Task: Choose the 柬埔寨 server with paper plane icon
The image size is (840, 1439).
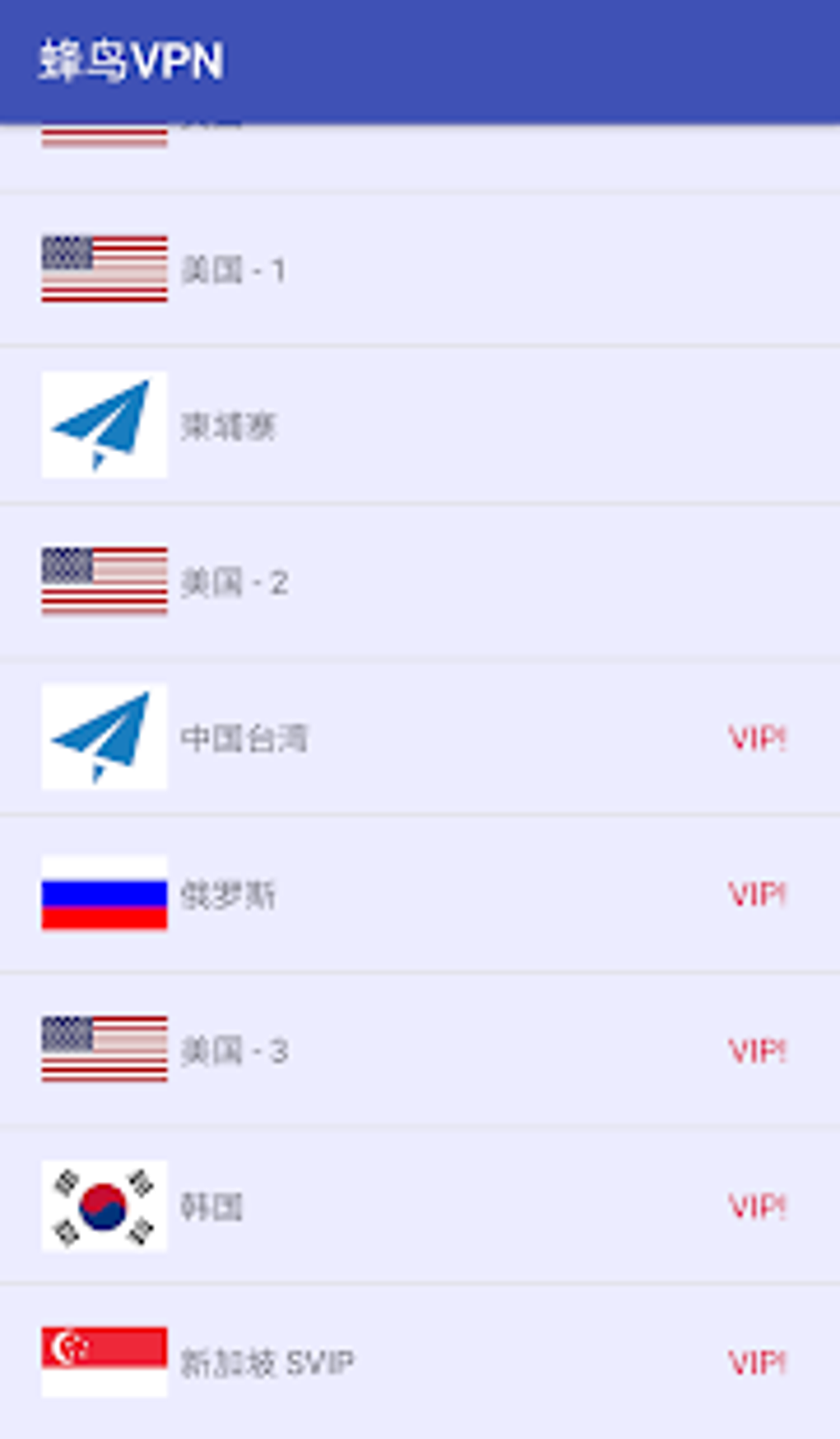Action: click(420, 425)
